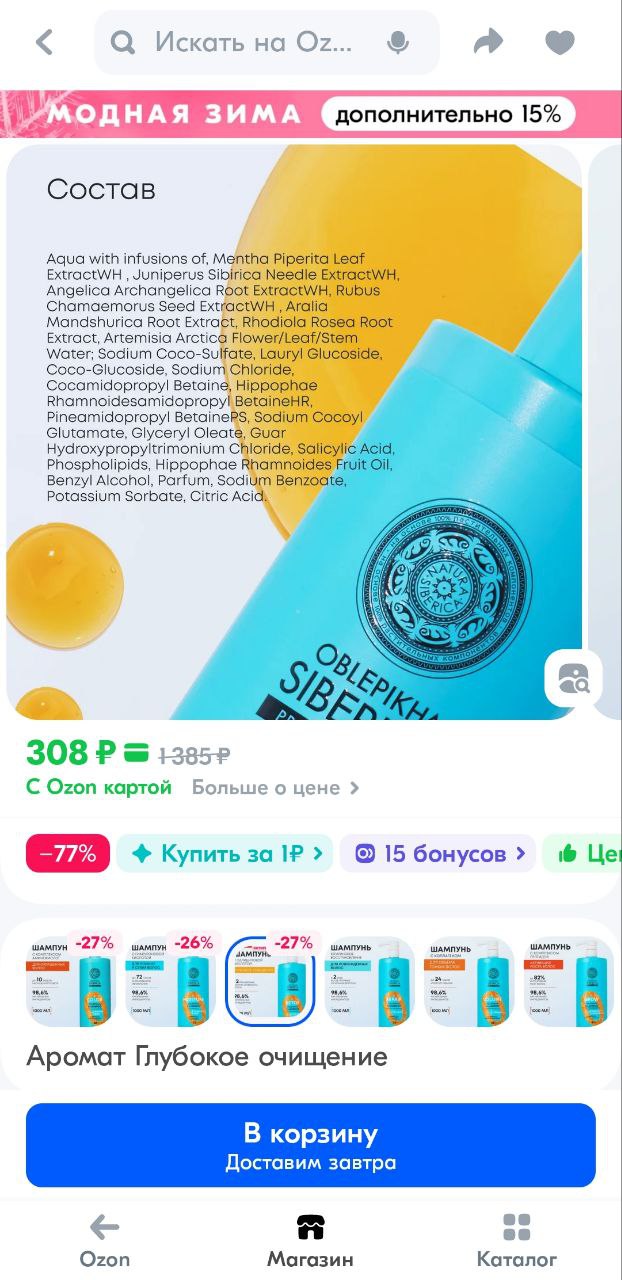Add the product to favorites
Screen dimensions: 622x1280
(x=560, y=42)
